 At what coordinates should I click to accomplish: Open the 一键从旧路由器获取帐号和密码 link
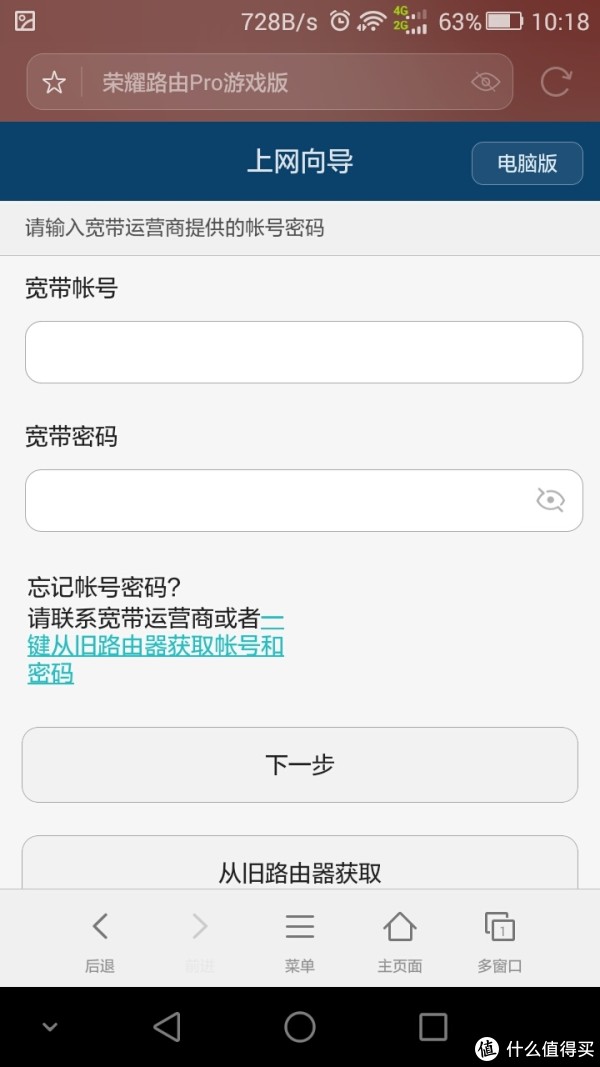pos(155,646)
